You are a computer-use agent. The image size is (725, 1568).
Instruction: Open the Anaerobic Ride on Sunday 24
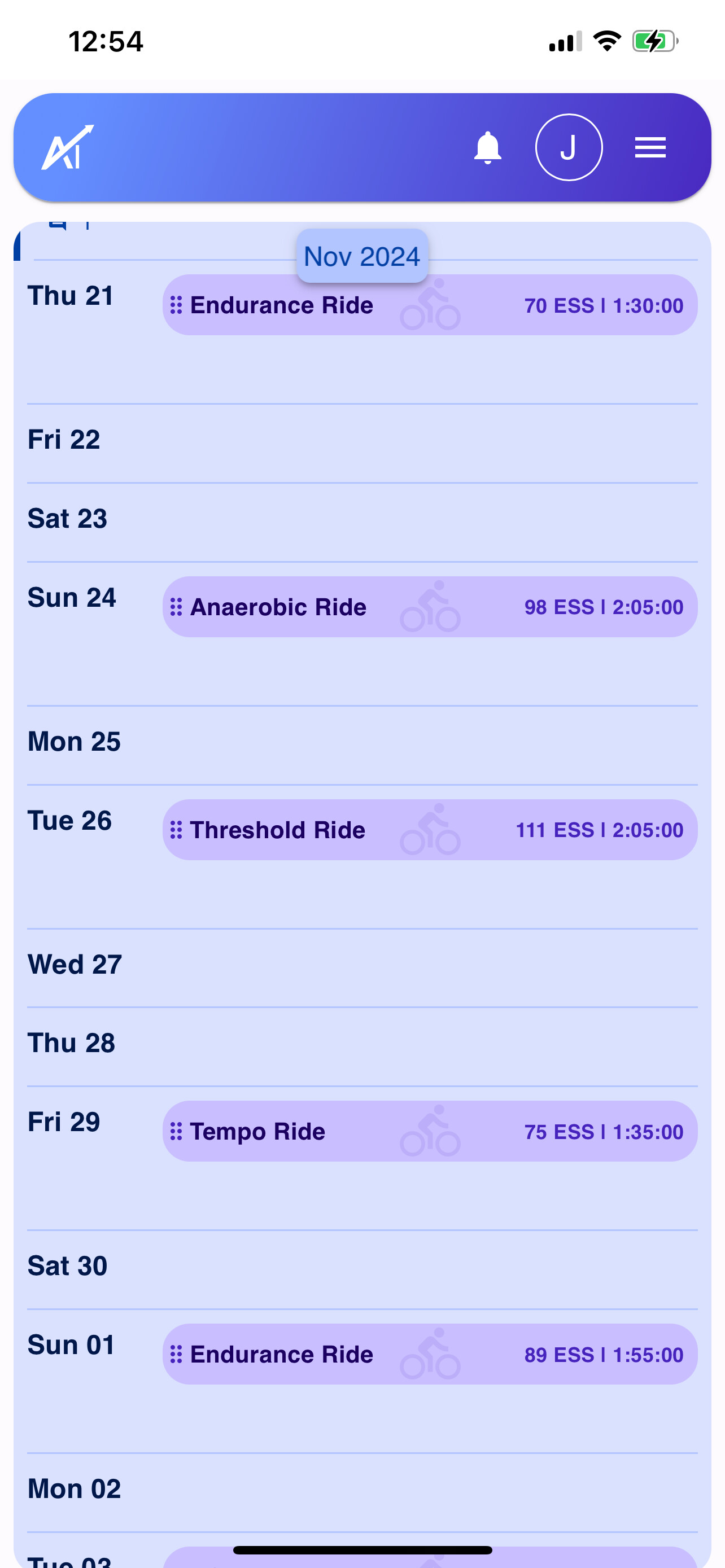(x=430, y=607)
